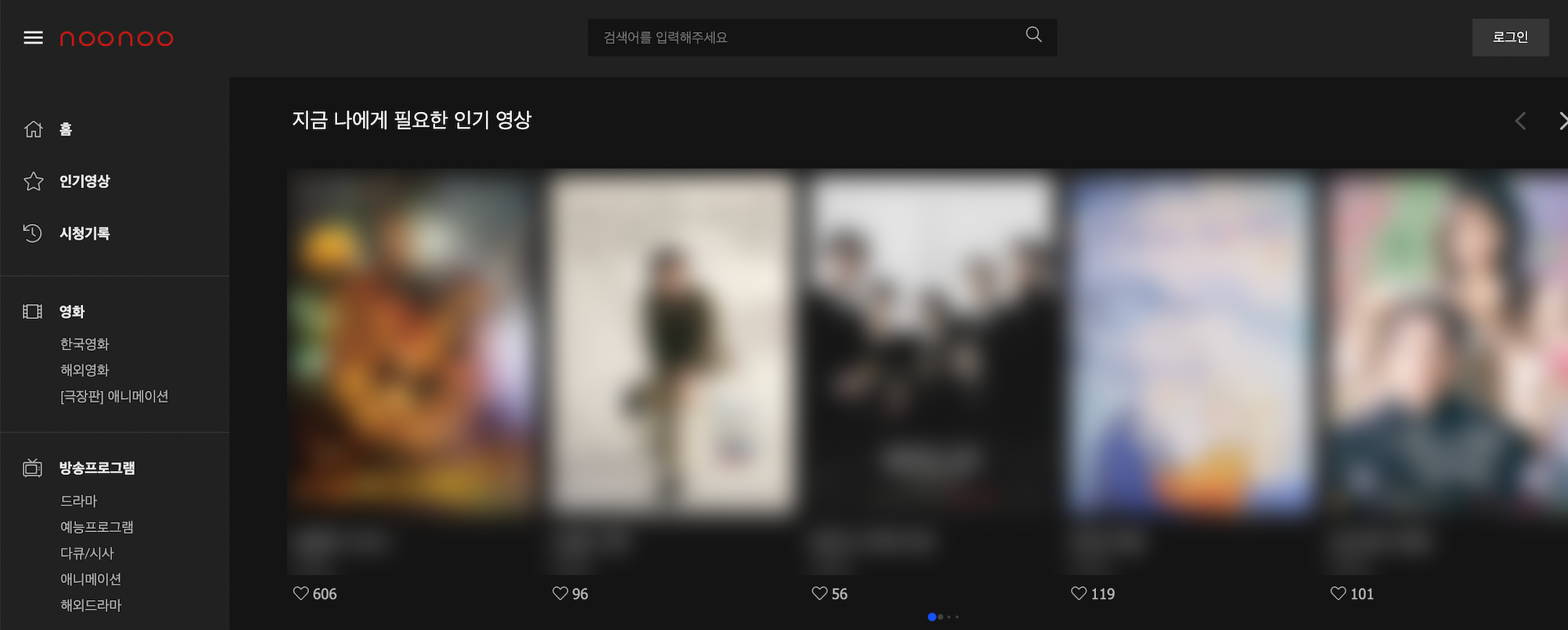Show previous popular videos with left arrow
The width and height of the screenshot is (1568, 630).
pos(1520,121)
